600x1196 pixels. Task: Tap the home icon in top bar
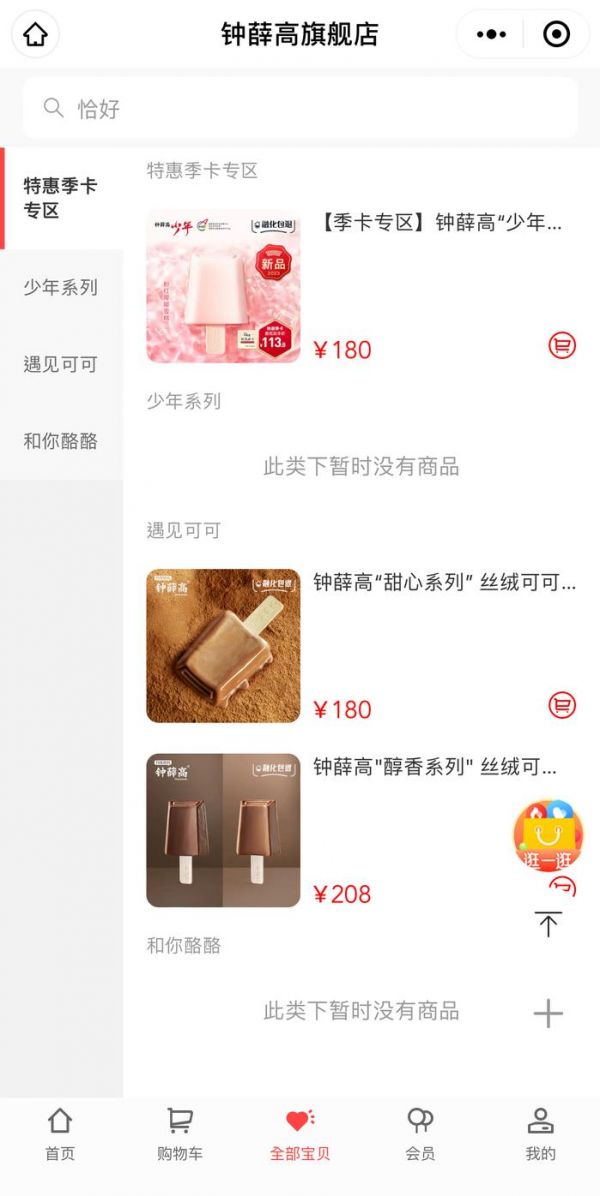(35, 35)
